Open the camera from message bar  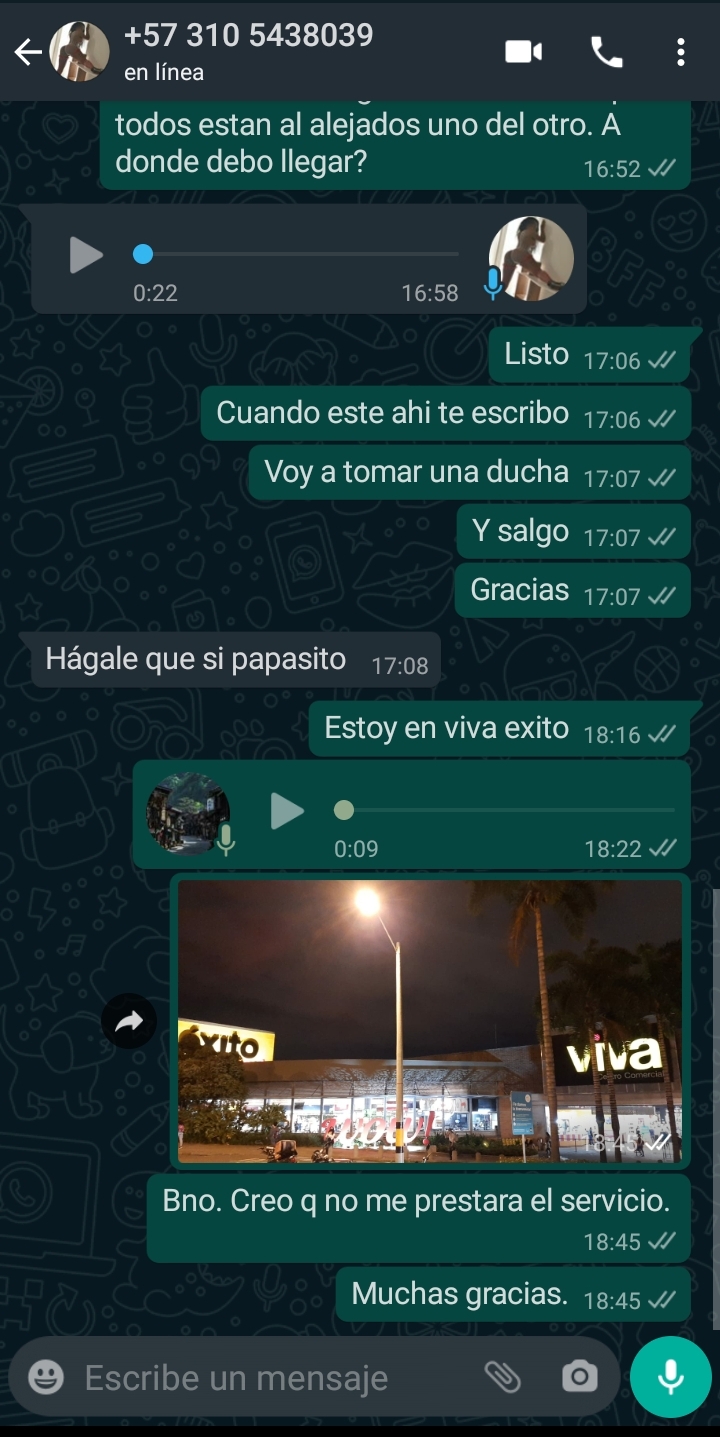579,1377
